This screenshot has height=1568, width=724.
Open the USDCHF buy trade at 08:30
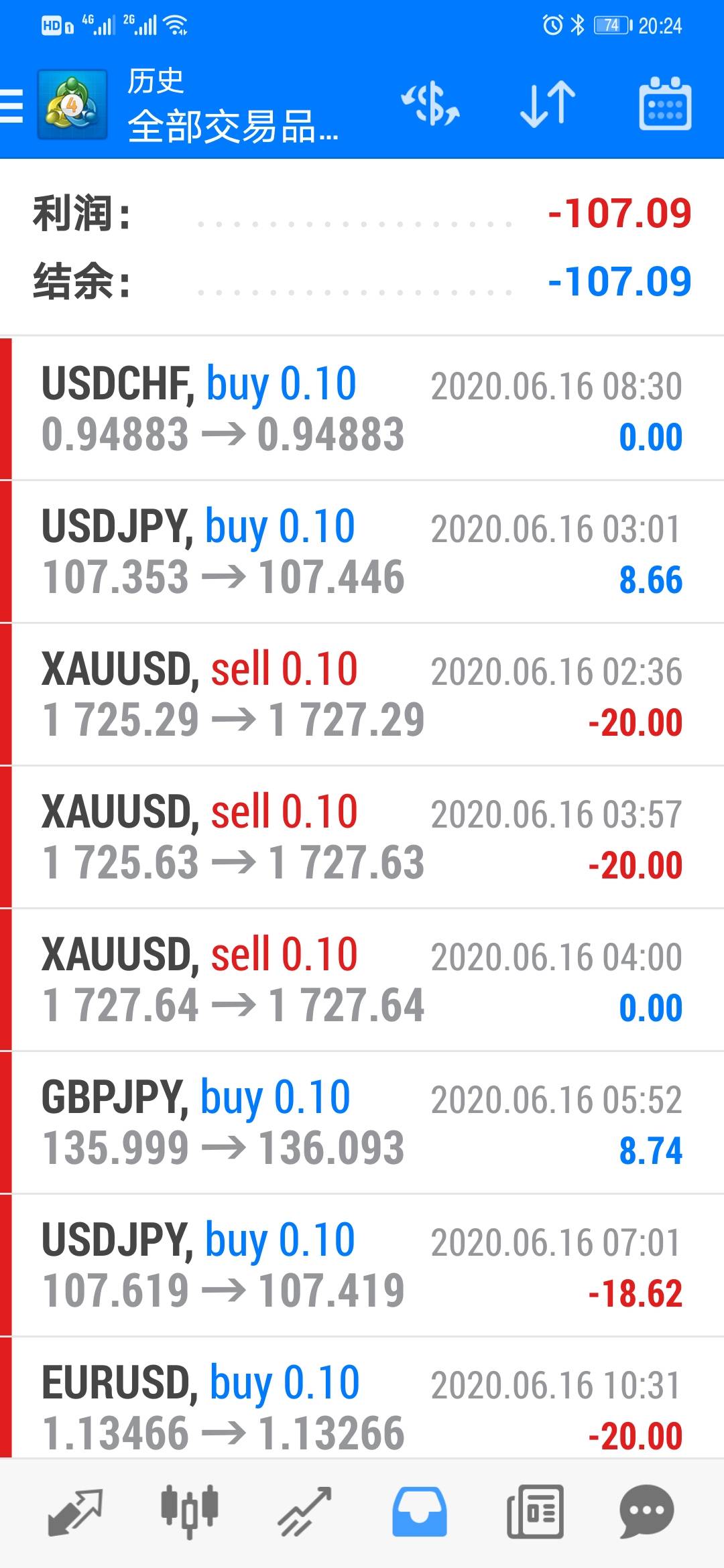362,409
